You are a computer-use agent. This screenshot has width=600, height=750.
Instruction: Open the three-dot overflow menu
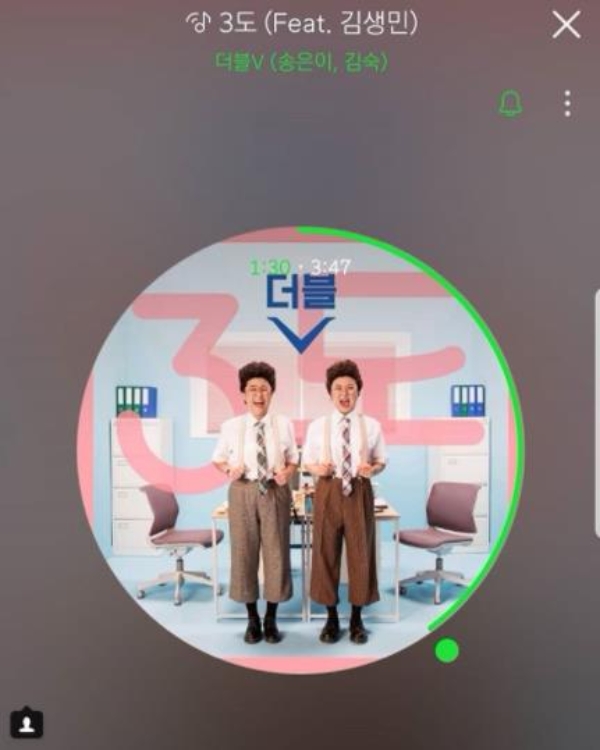567,103
